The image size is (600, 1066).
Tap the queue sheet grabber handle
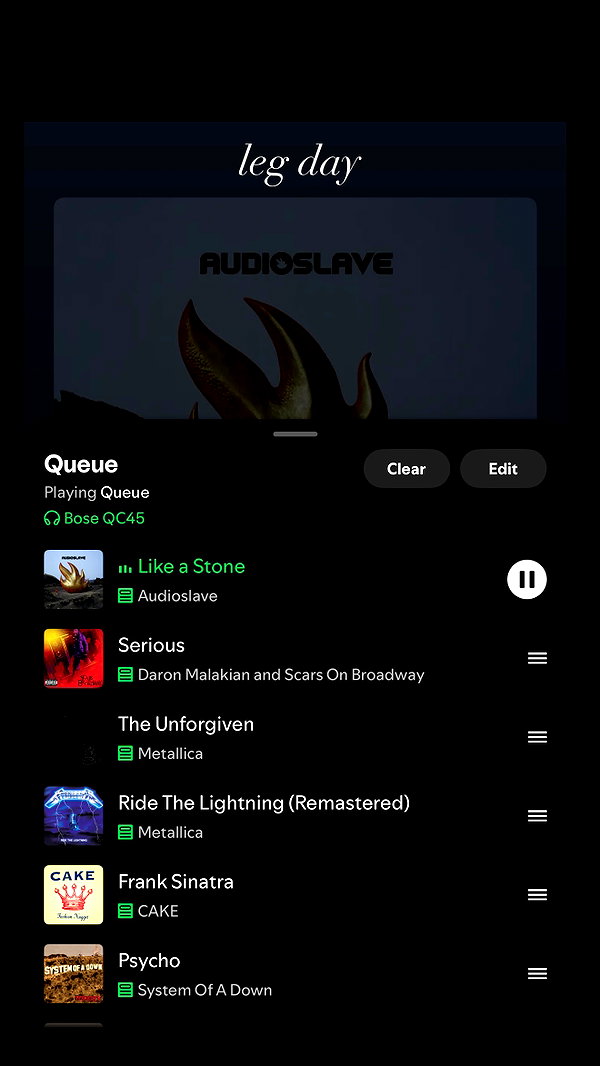tap(295, 434)
